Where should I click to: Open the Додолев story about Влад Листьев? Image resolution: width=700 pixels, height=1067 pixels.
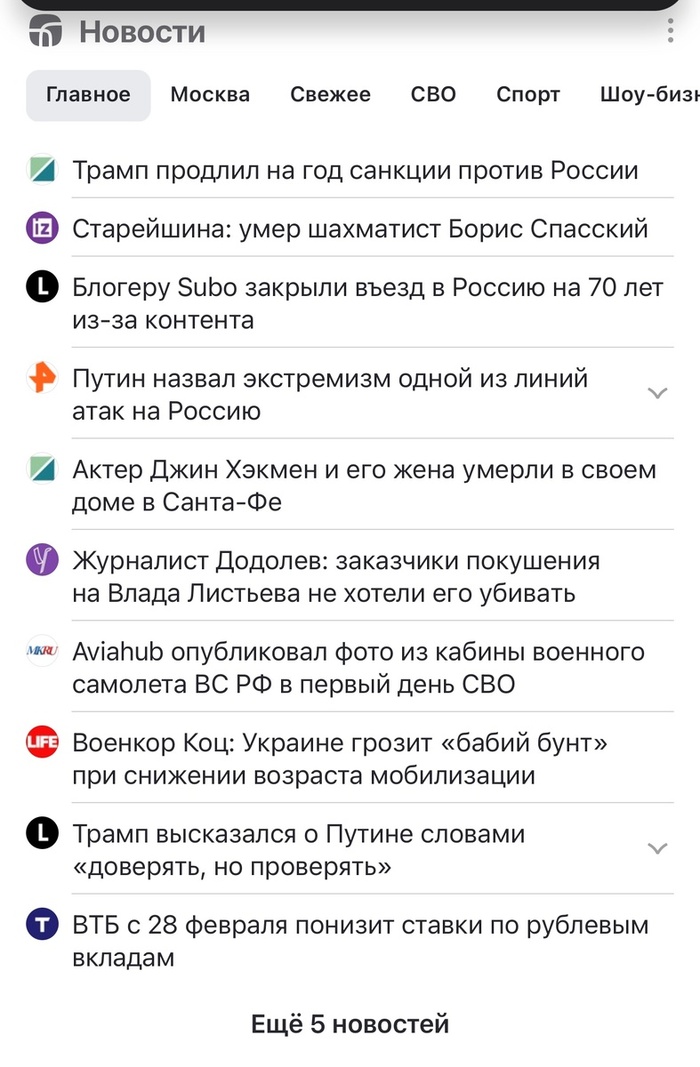(x=336, y=576)
